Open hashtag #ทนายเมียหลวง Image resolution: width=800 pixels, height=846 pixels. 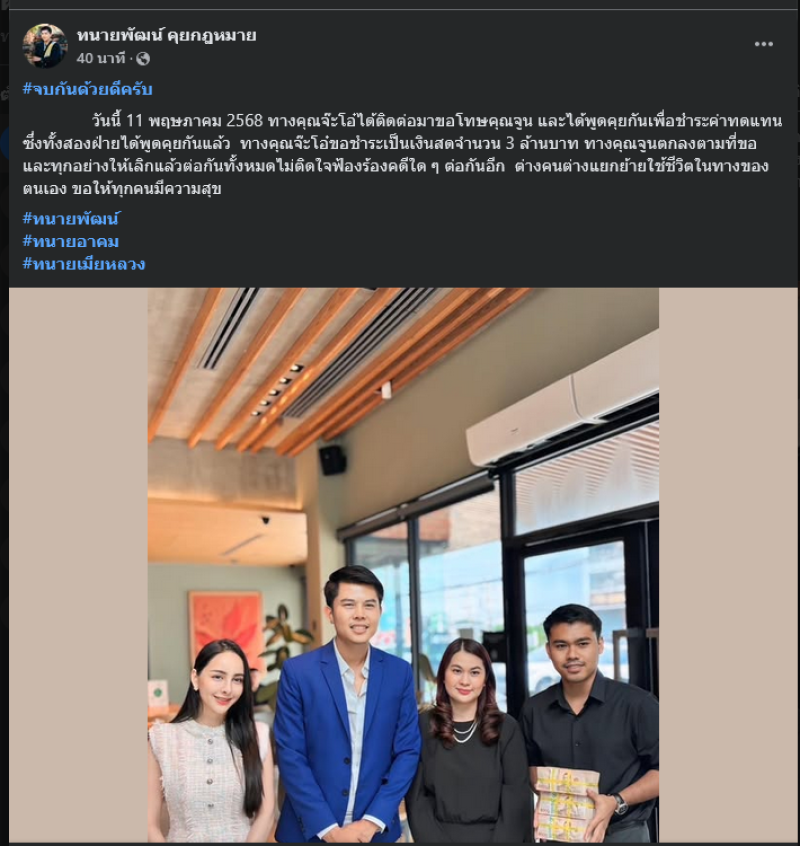pos(84,264)
